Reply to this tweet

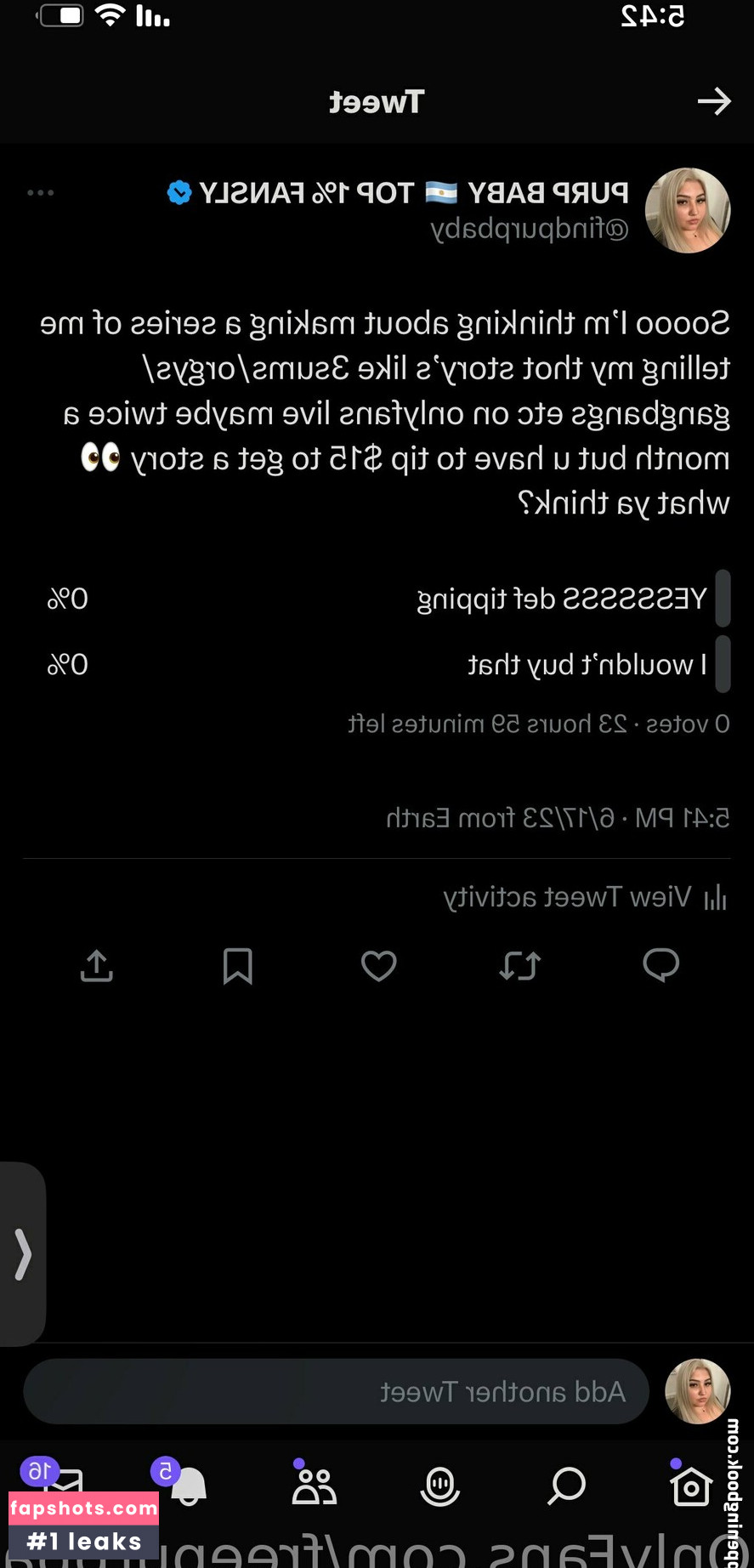pos(660,965)
